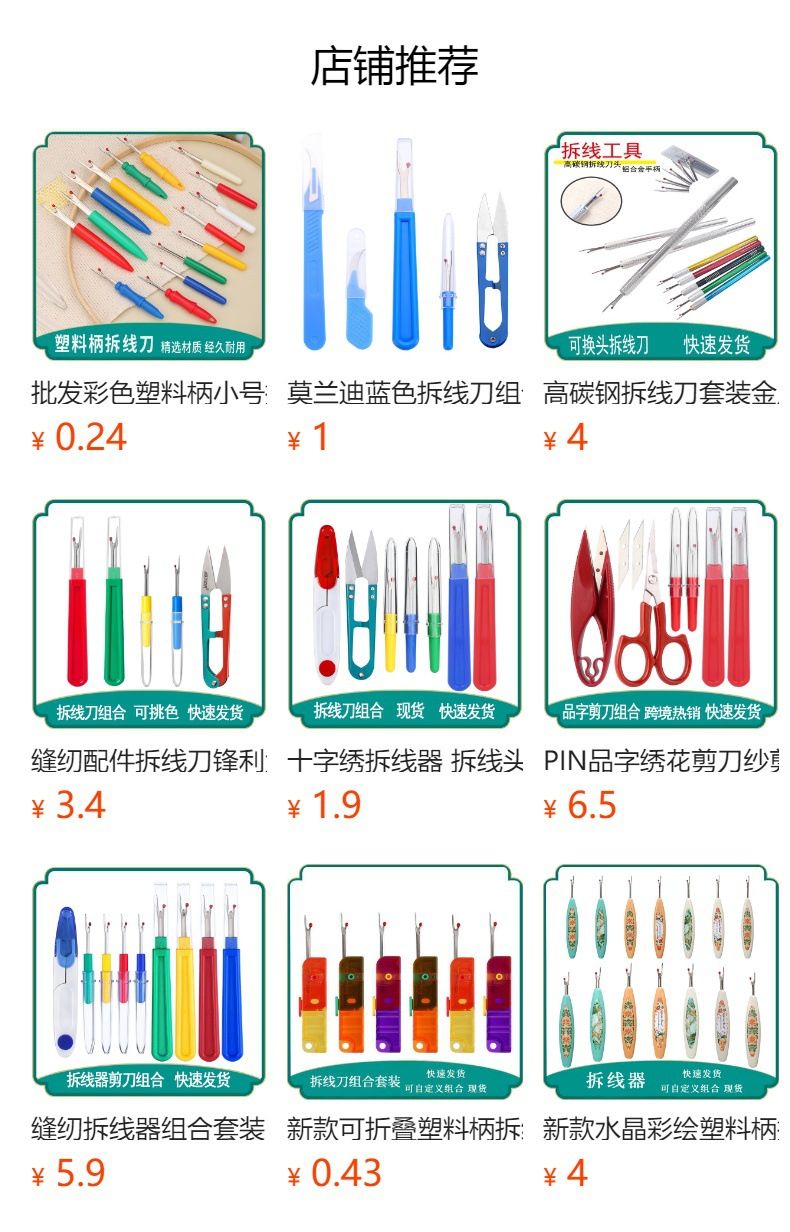The image size is (790, 1232).
Task: View the 莫兰迪蓝色拆线刀组 product card
Action: click(405, 246)
